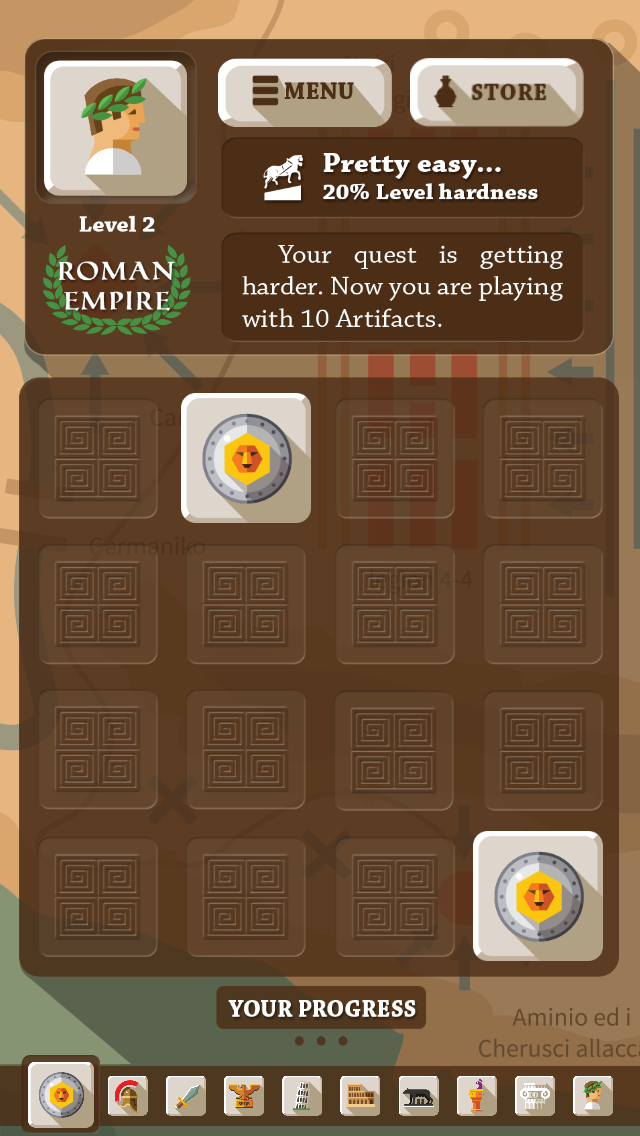This screenshot has width=640, height=1136.
Task: Flip the face-down card in the bottom-left corner
Action: 98,897
